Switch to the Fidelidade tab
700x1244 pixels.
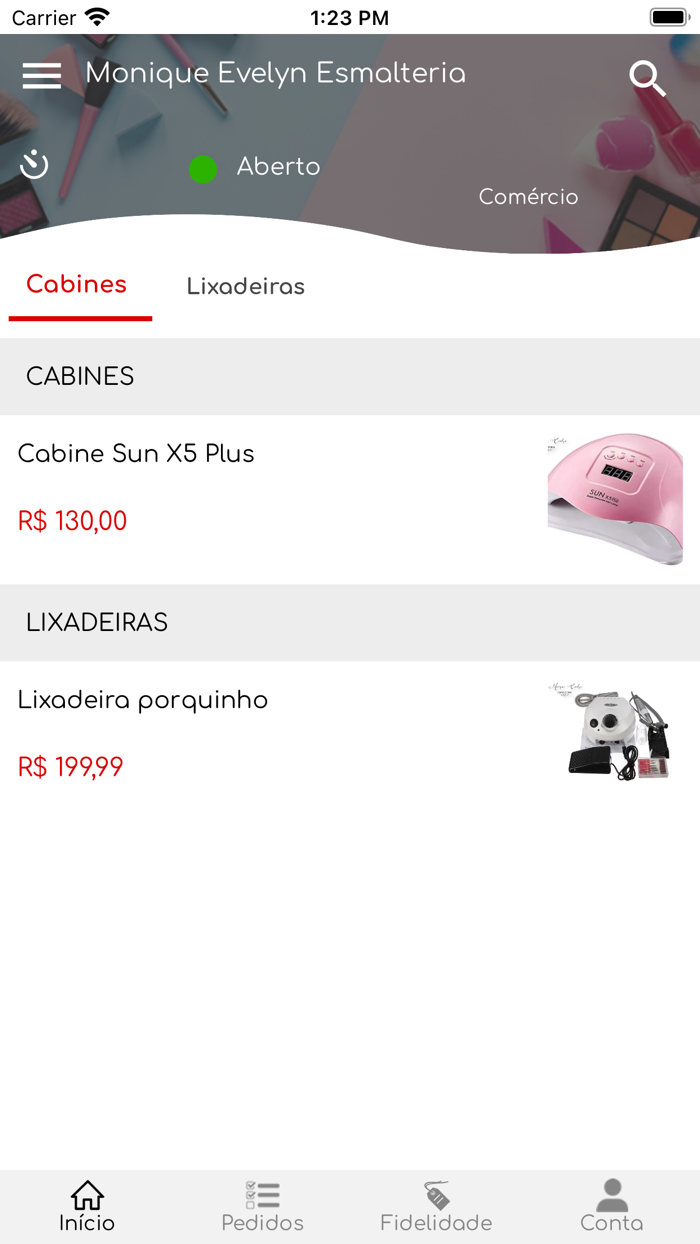tap(436, 1206)
